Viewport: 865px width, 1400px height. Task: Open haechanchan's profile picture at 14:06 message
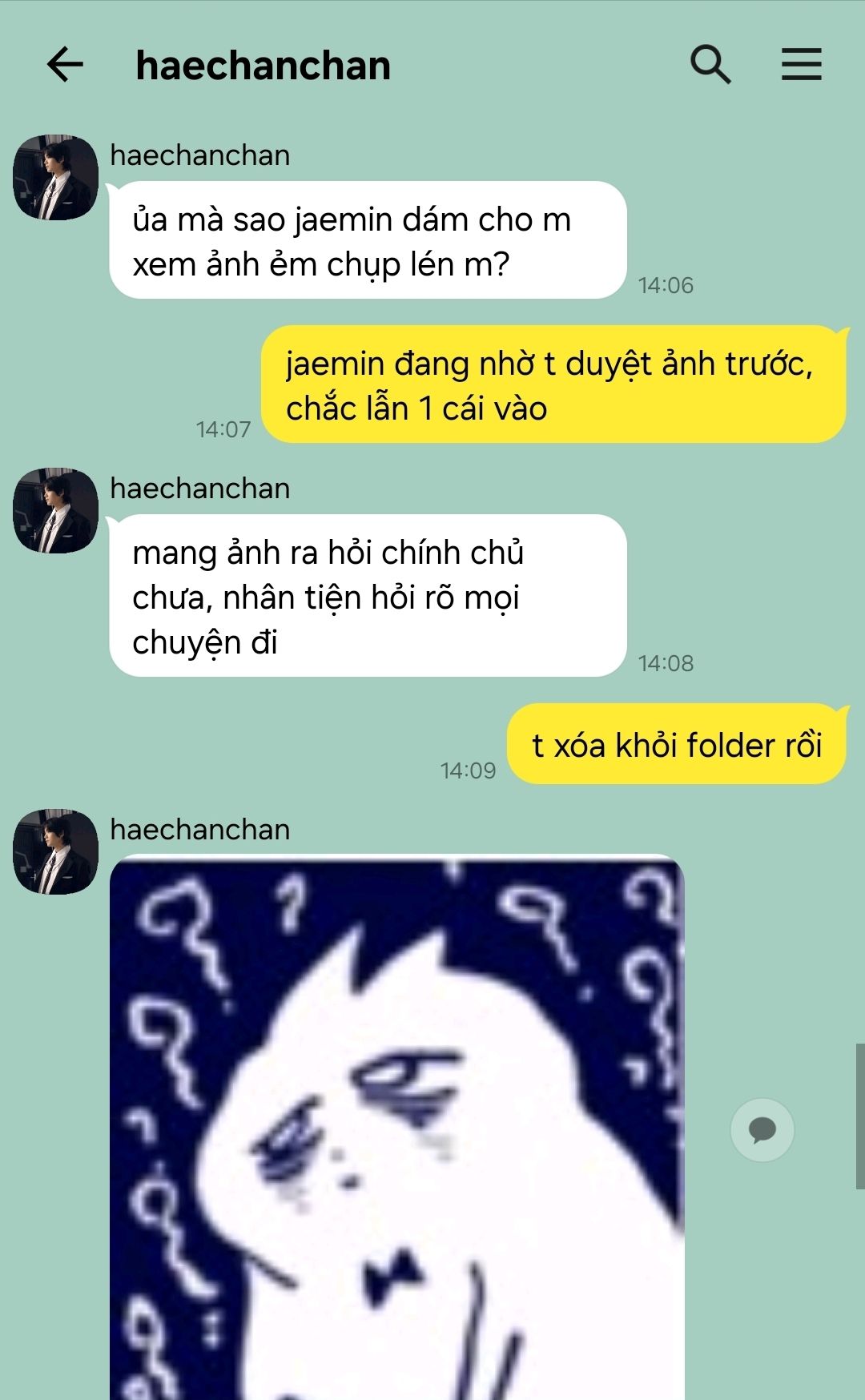pyautogui.click(x=55, y=177)
